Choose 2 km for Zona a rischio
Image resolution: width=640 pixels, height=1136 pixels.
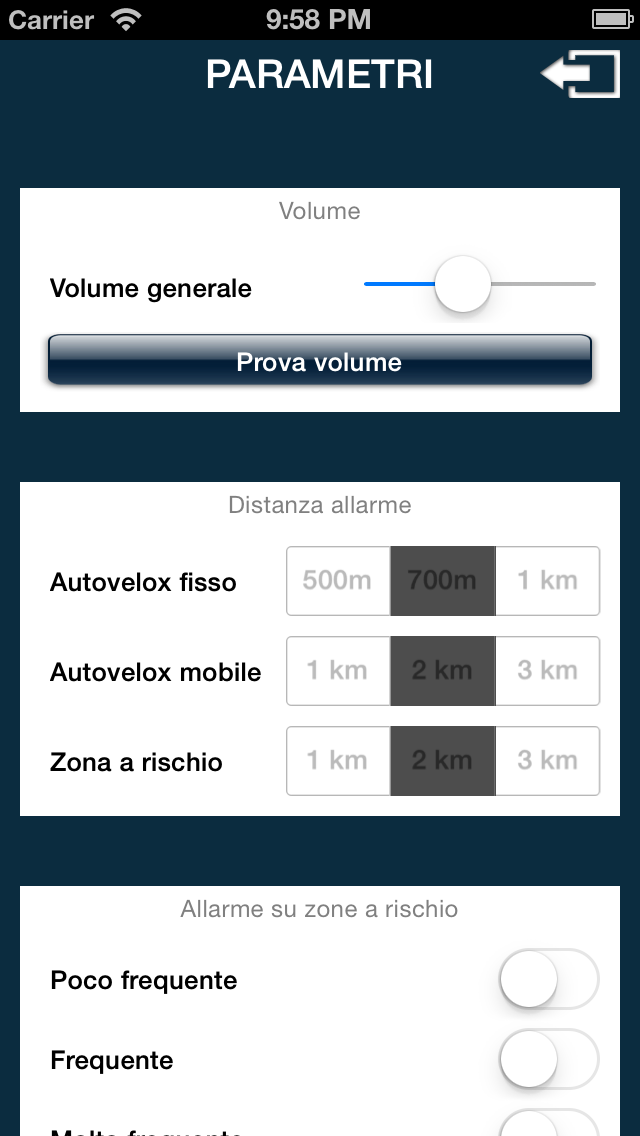pyautogui.click(x=442, y=761)
